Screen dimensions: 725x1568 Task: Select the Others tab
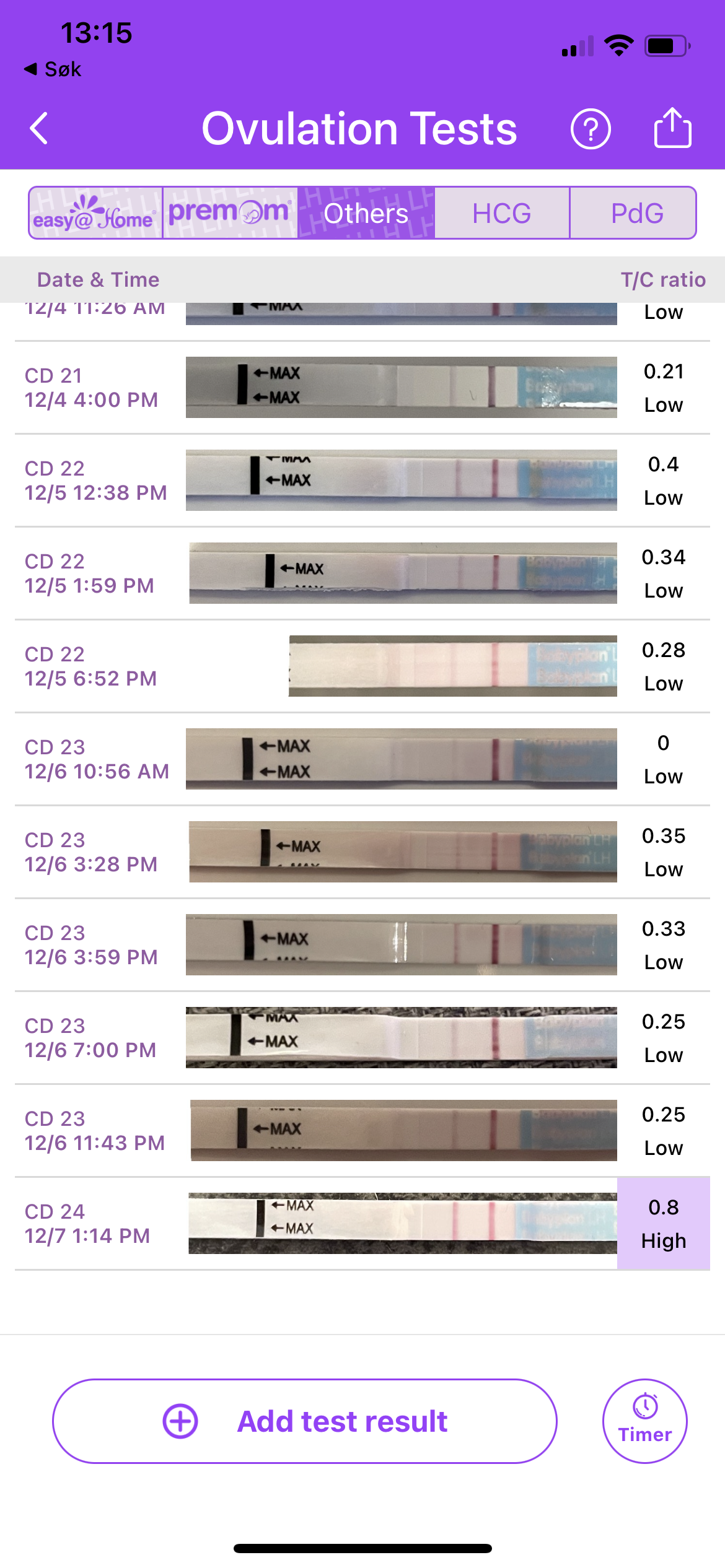366,213
